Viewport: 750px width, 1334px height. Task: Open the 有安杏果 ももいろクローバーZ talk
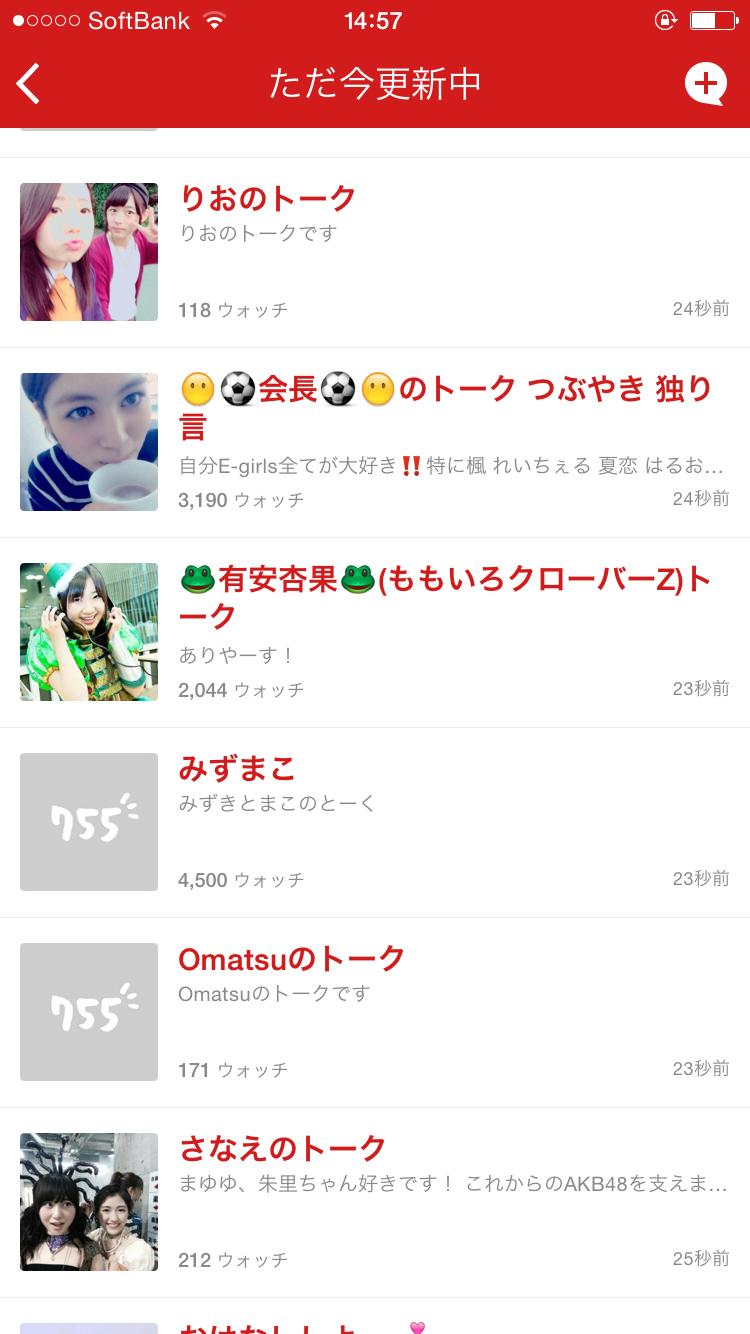click(x=375, y=632)
